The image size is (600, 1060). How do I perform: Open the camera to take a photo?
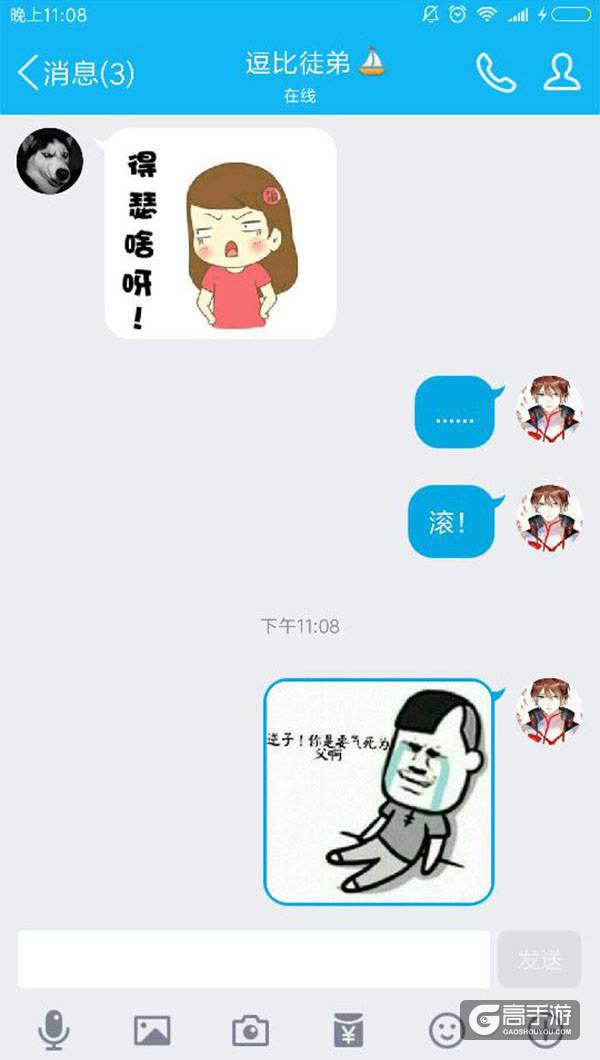[x=250, y=1029]
